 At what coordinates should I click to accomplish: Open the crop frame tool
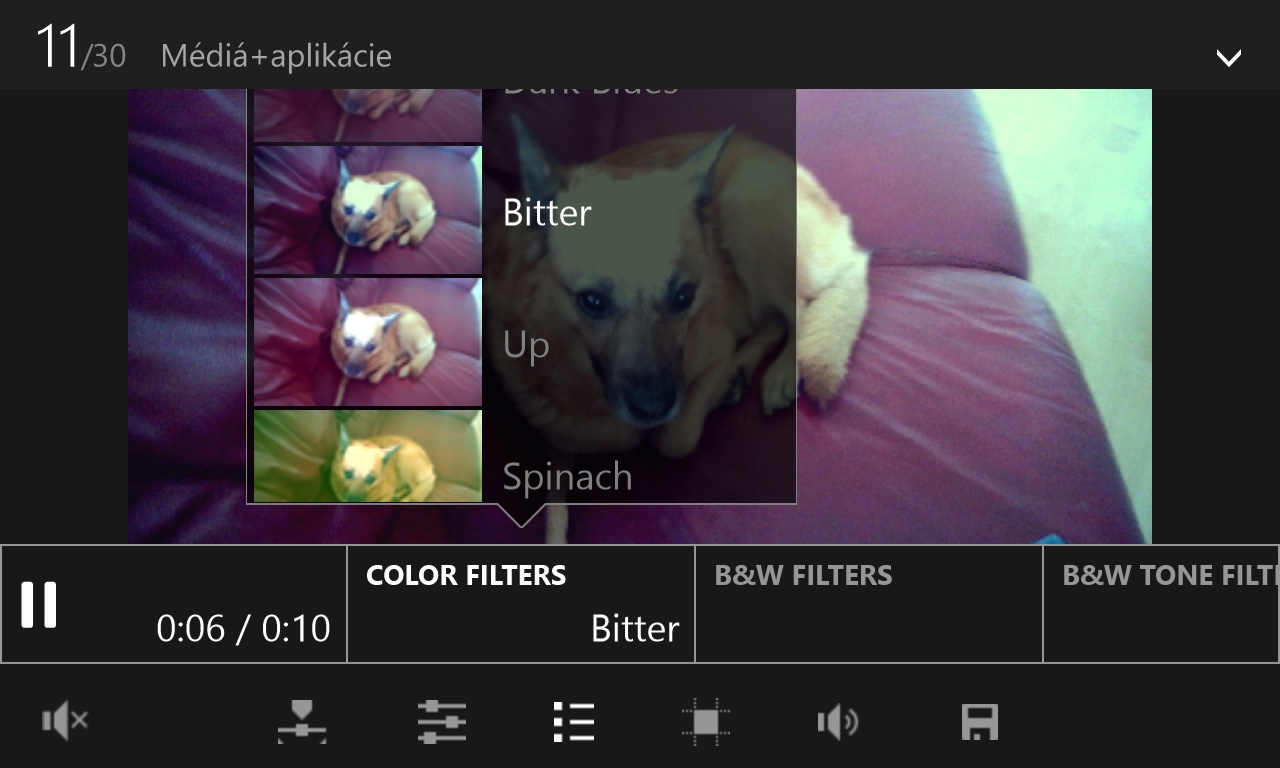click(x=706, y=721)
